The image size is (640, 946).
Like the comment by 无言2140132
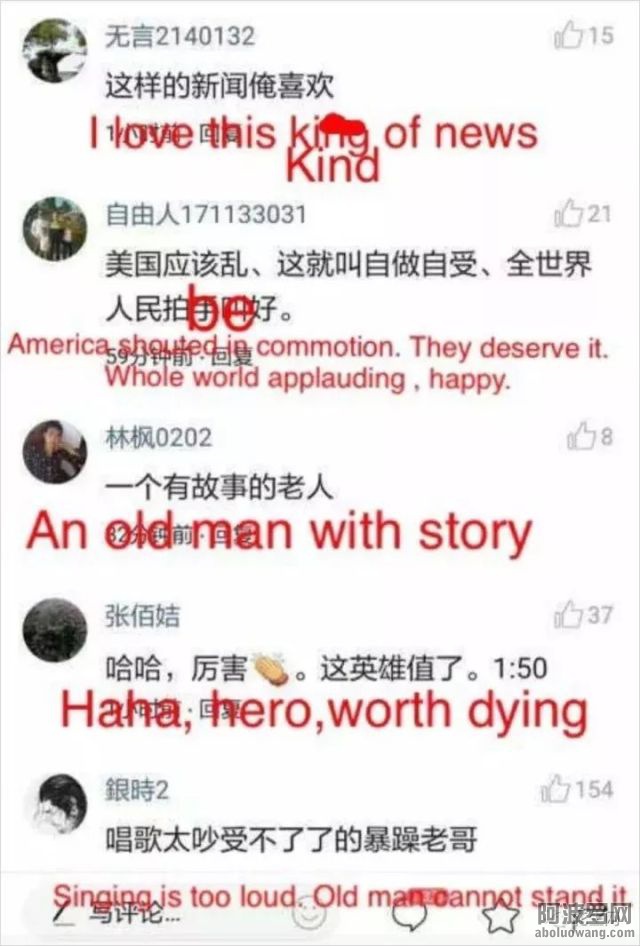570,36
